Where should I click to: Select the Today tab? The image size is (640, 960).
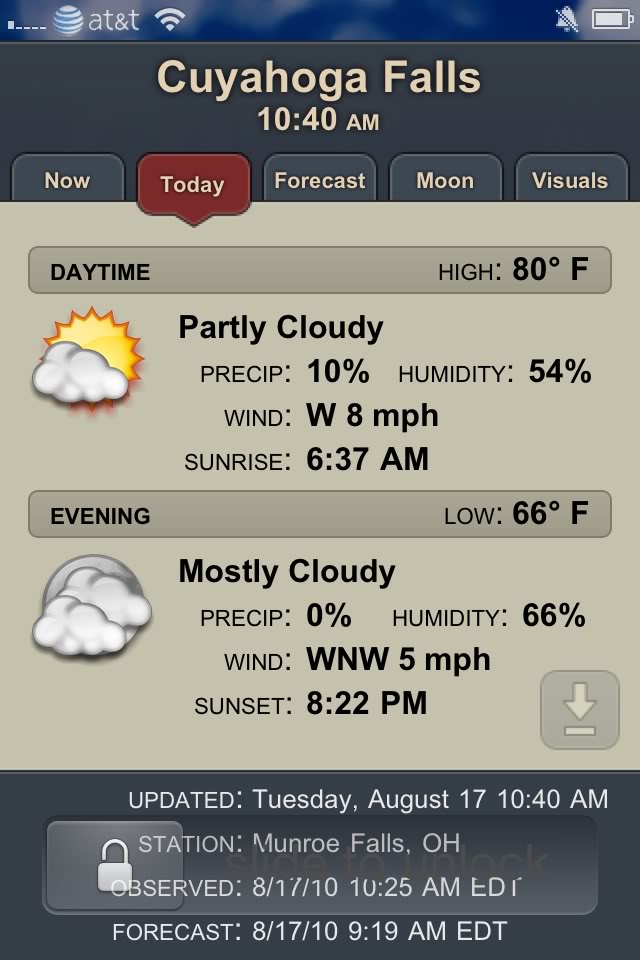coord(192,185)
